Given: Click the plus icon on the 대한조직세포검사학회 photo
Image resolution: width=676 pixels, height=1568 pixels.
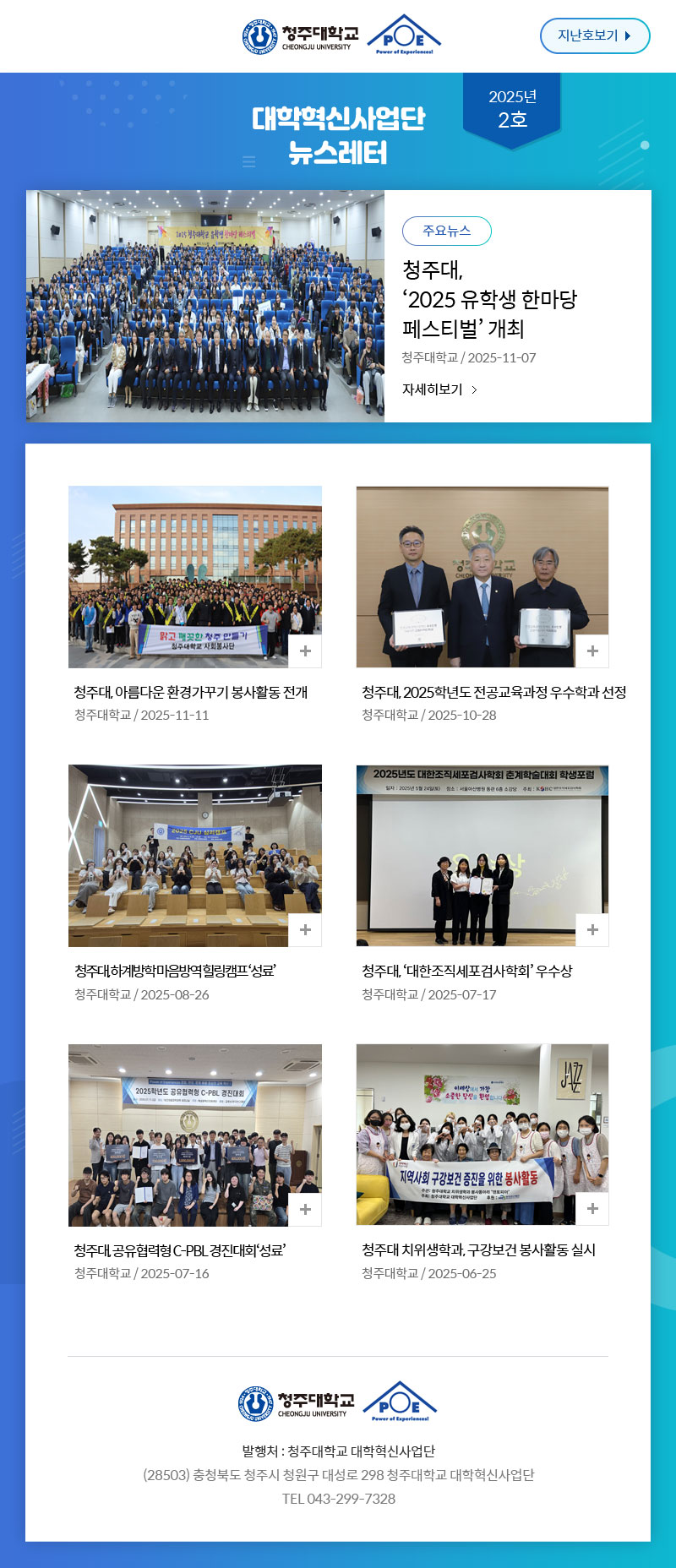Looking at the screenshot, I should pyautogui.click(x=591, y=929).
